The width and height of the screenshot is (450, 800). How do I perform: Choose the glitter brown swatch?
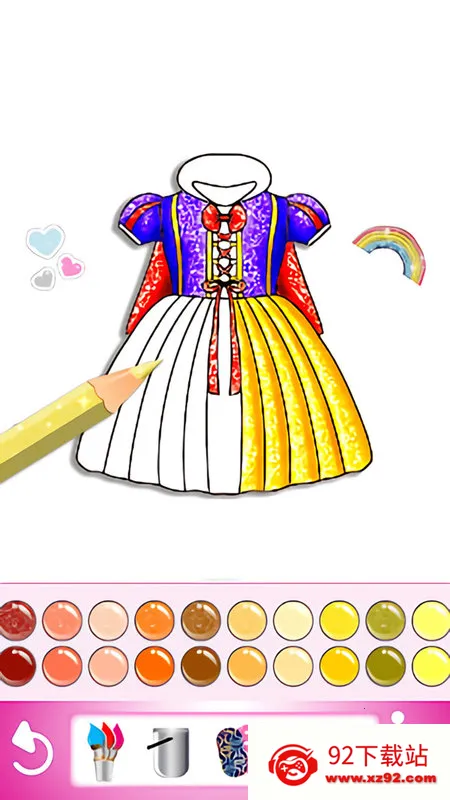201,620
